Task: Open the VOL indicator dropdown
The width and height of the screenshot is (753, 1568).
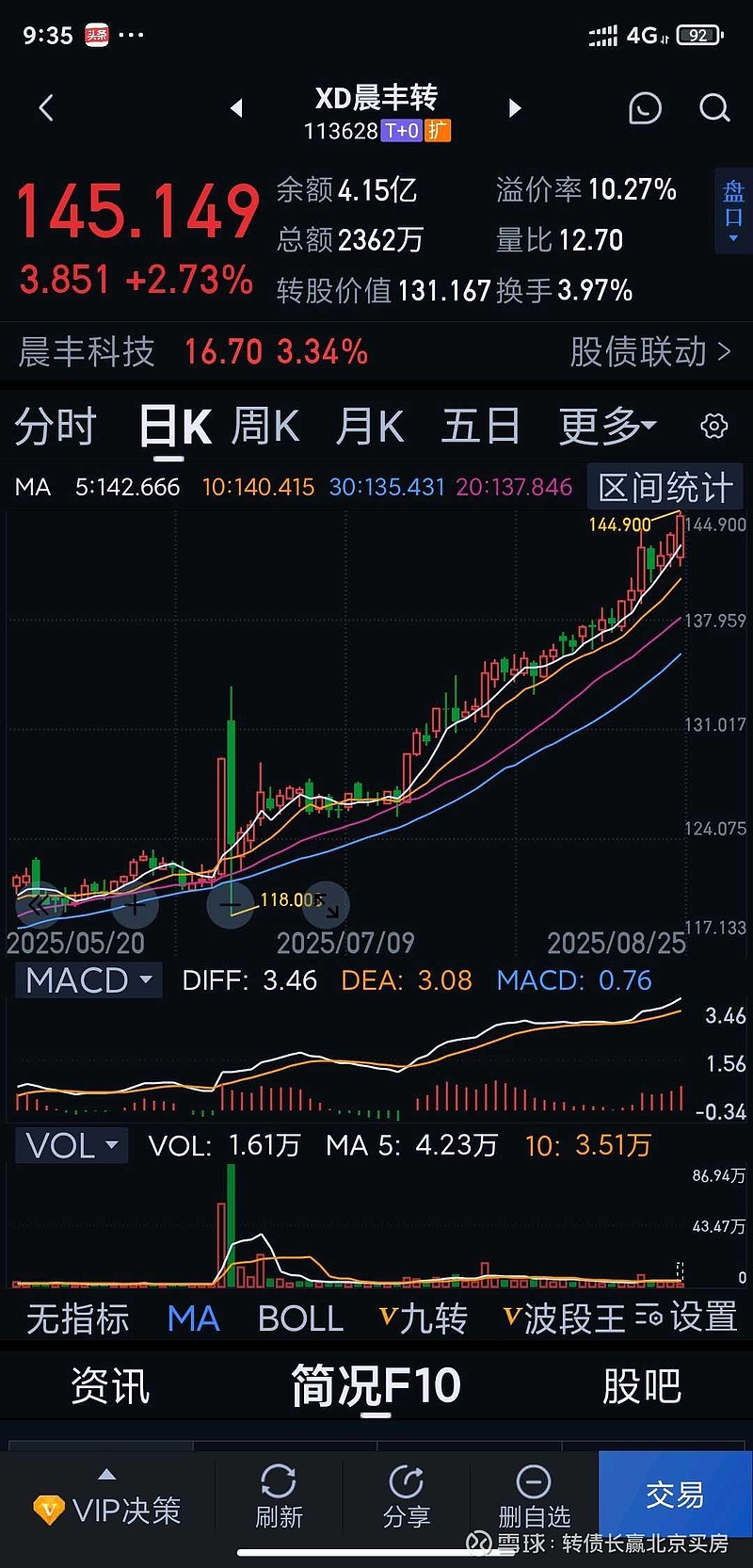Action: tap(72, 1146)
